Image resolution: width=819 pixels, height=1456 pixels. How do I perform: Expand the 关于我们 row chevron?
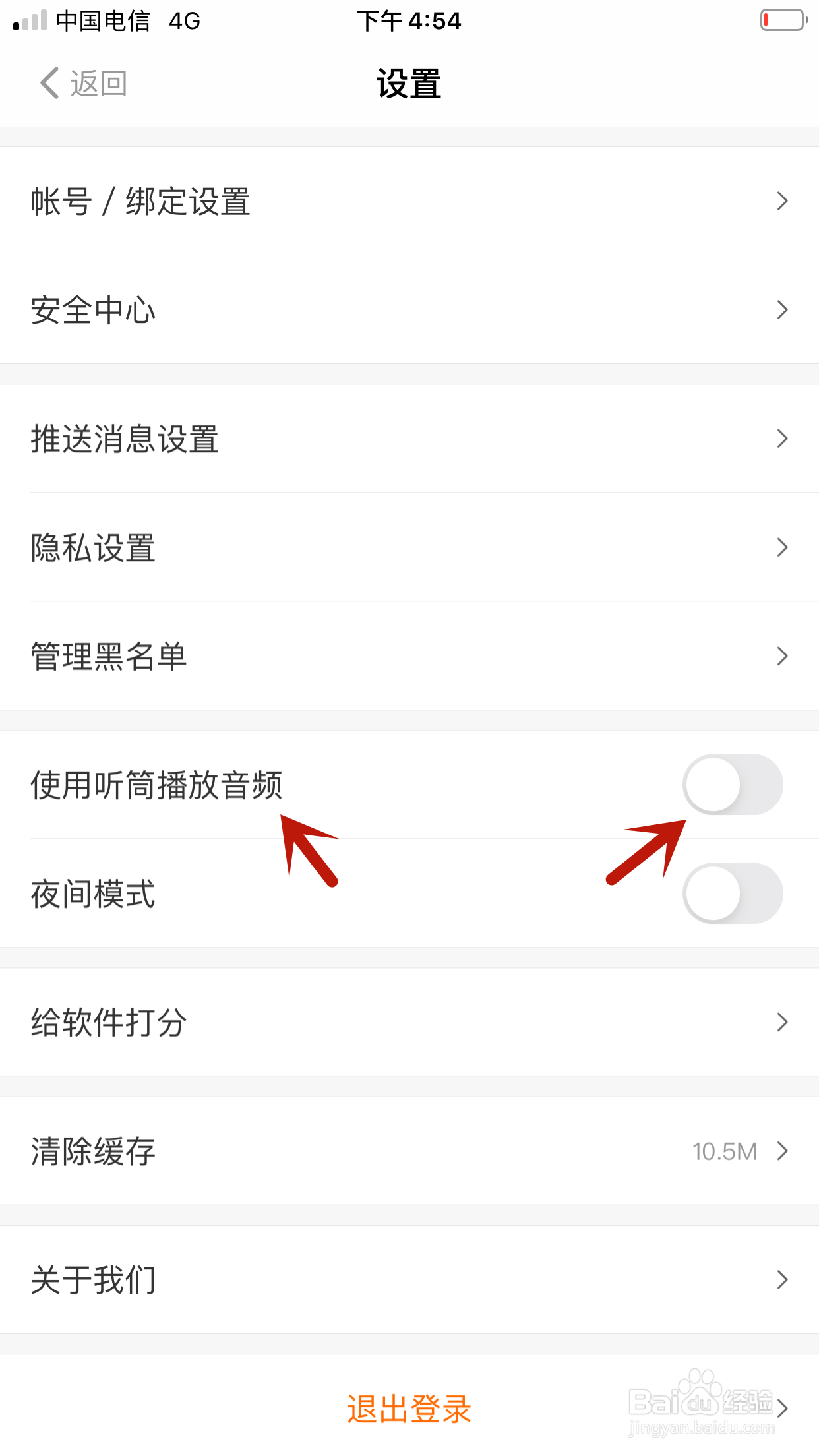click(781, 1279)
